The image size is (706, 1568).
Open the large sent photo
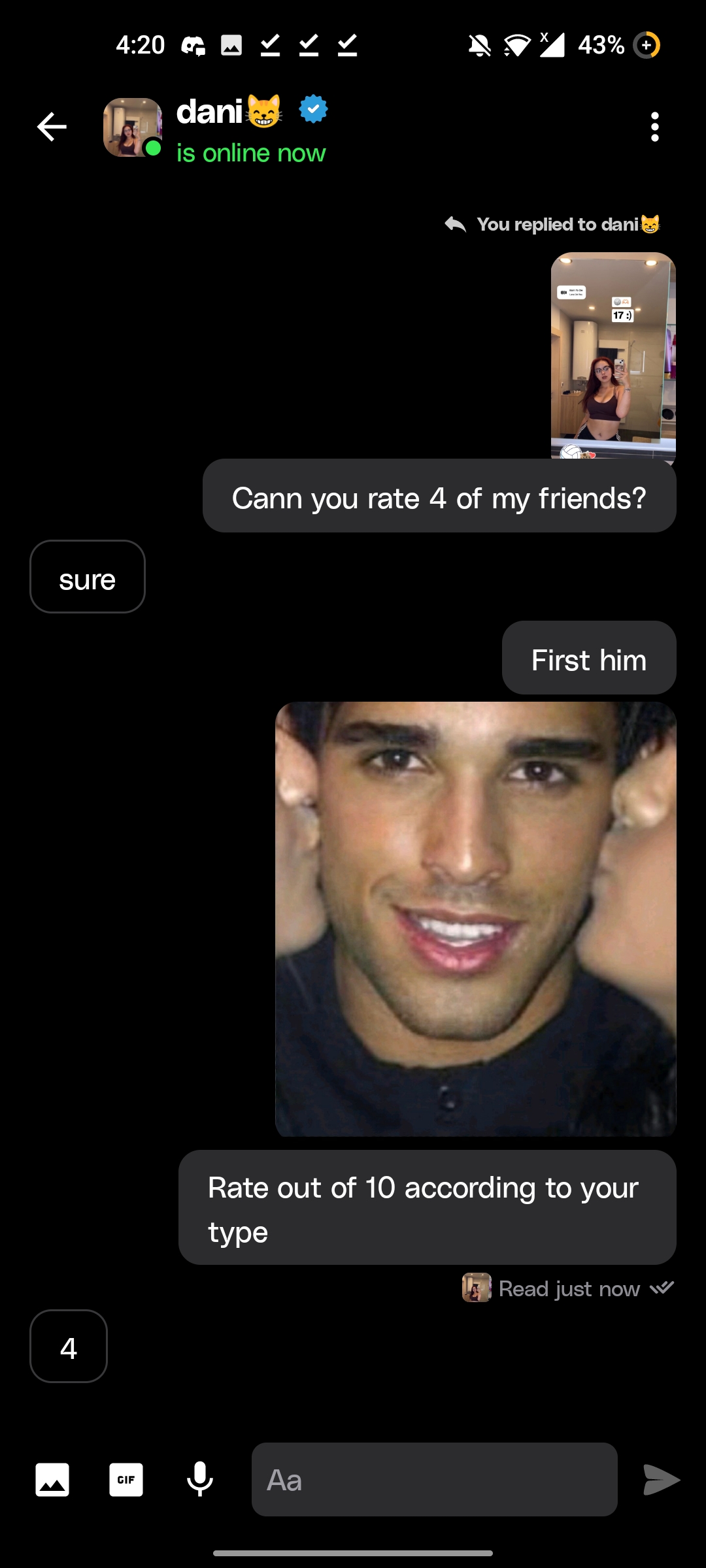click(x=475, y=919)
